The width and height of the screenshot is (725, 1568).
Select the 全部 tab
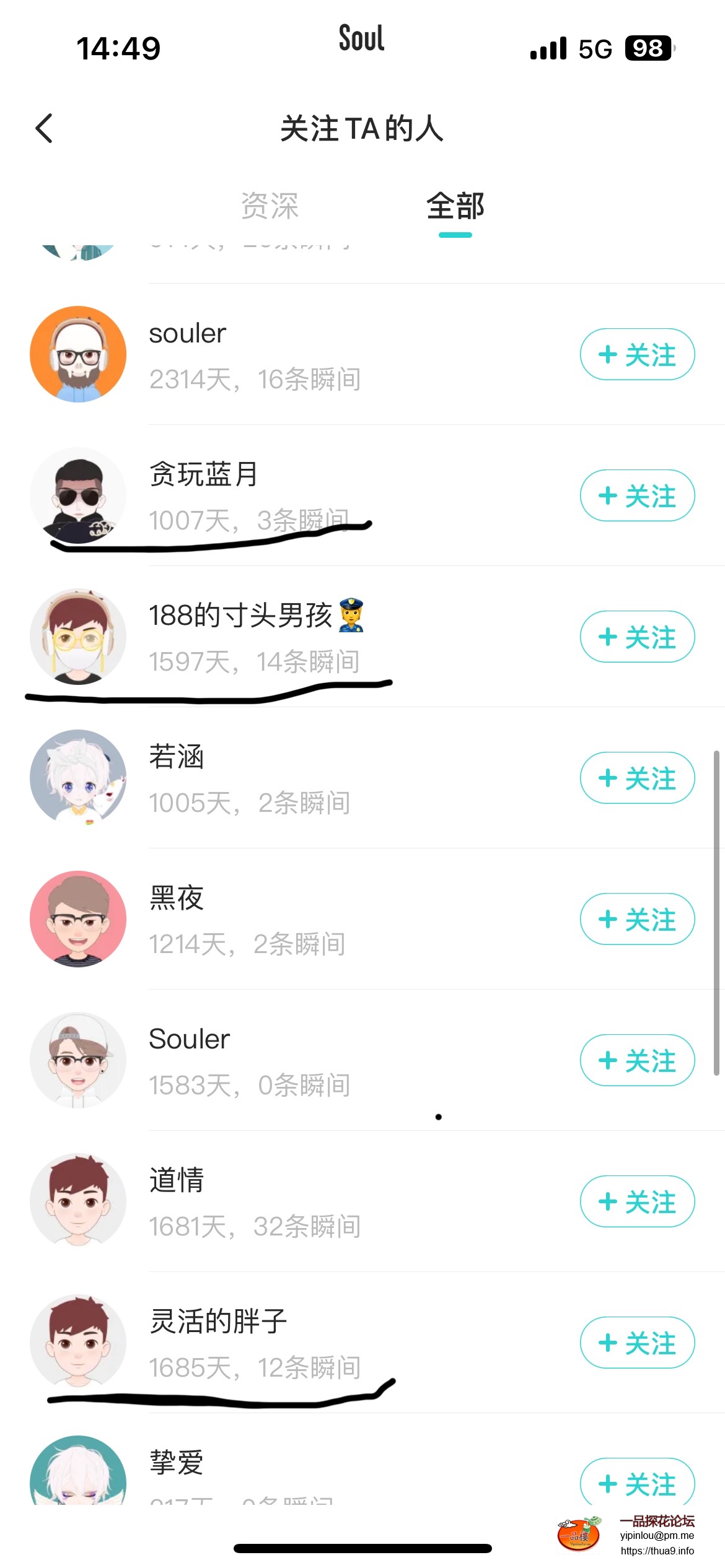455,206
